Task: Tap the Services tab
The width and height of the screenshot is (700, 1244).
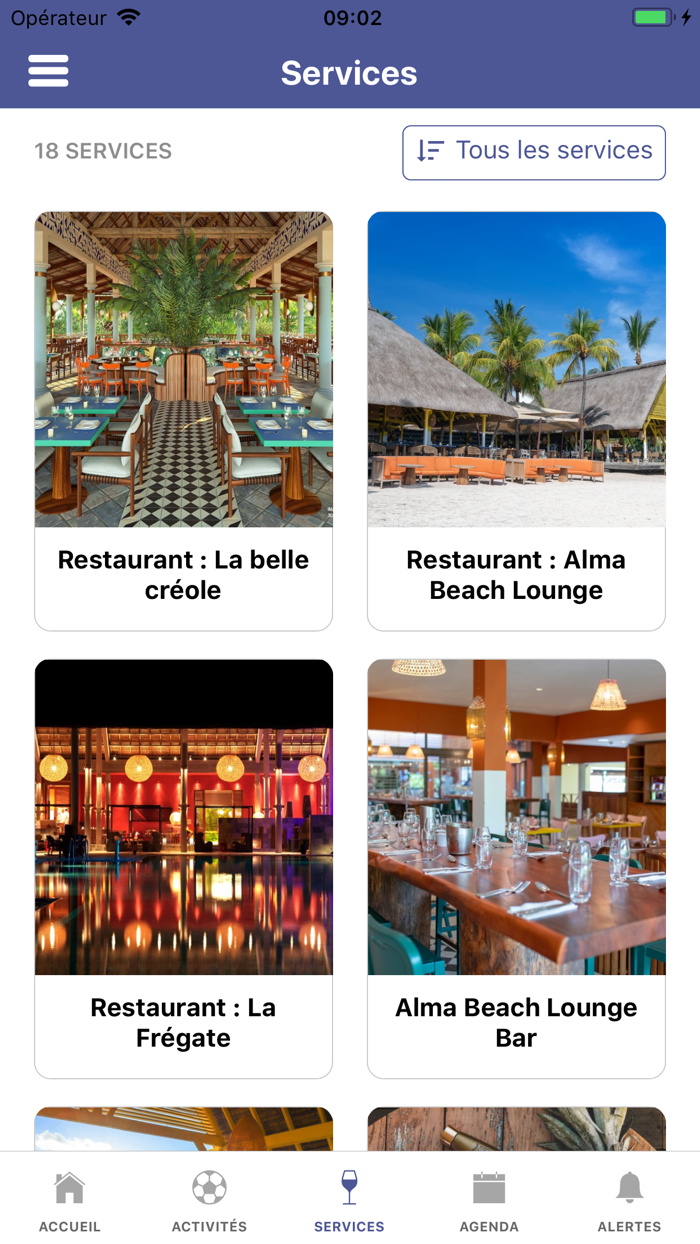Action: point(349,1200)
